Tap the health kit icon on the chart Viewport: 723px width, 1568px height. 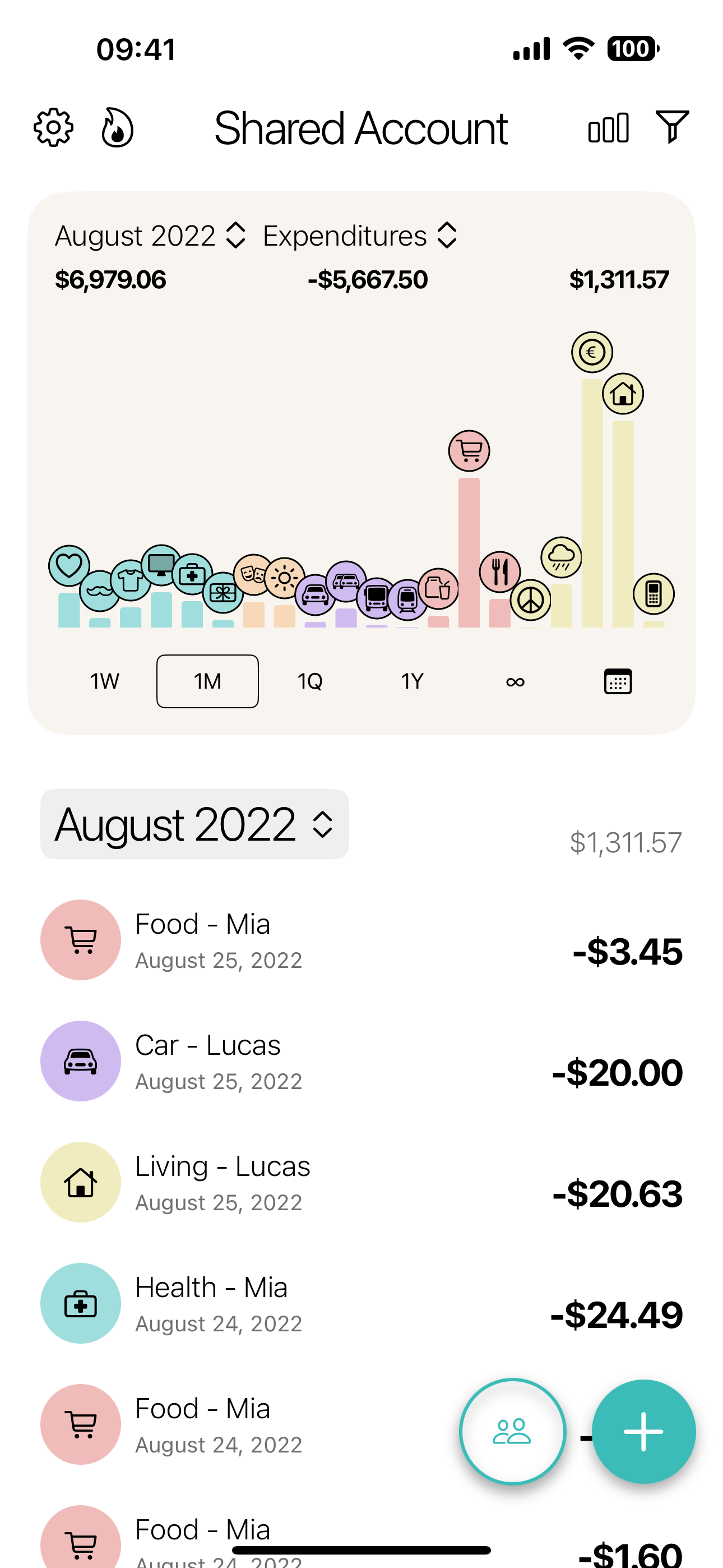pos(191,575)
